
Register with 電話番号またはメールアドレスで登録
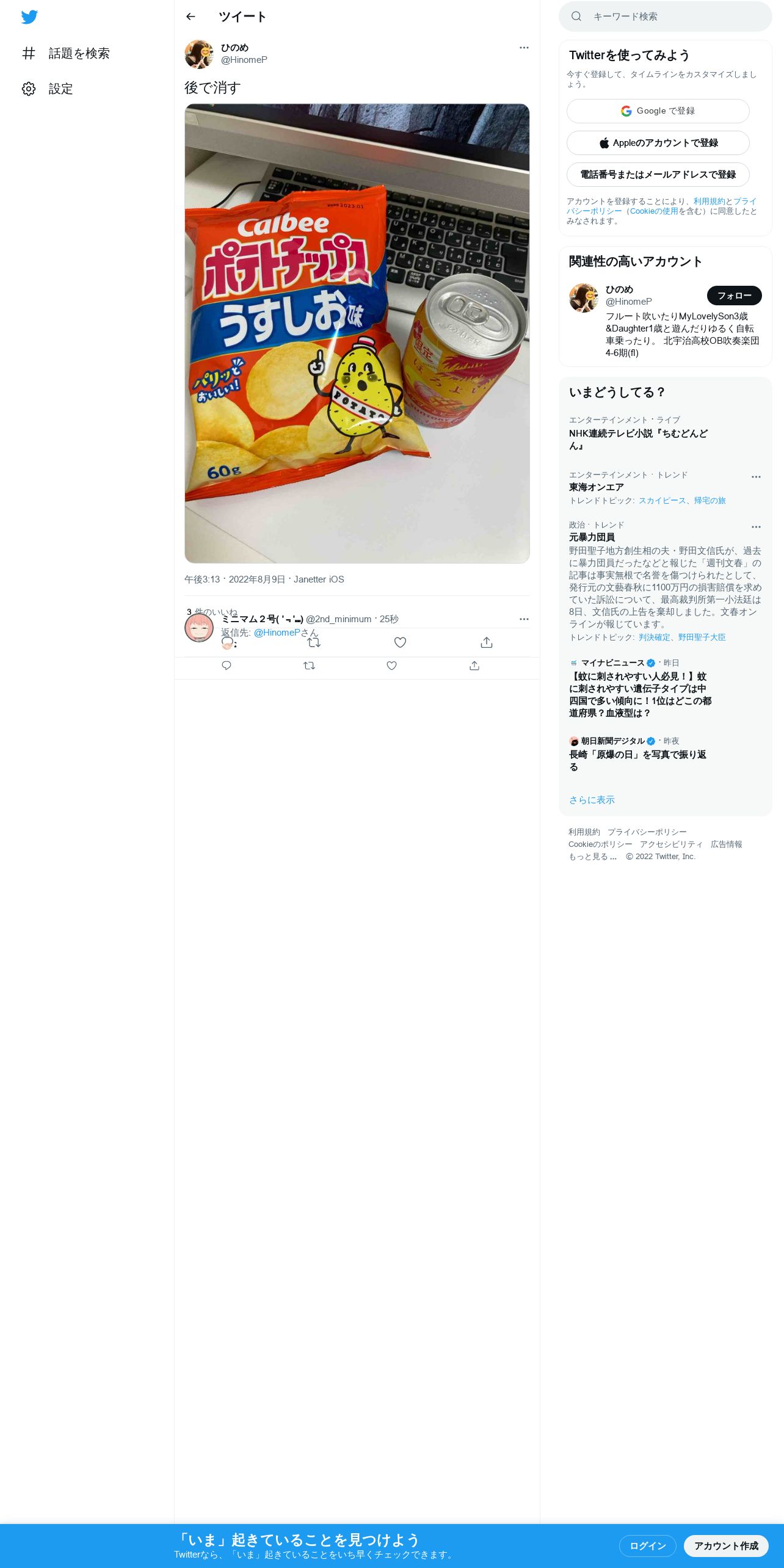point(658,175)
